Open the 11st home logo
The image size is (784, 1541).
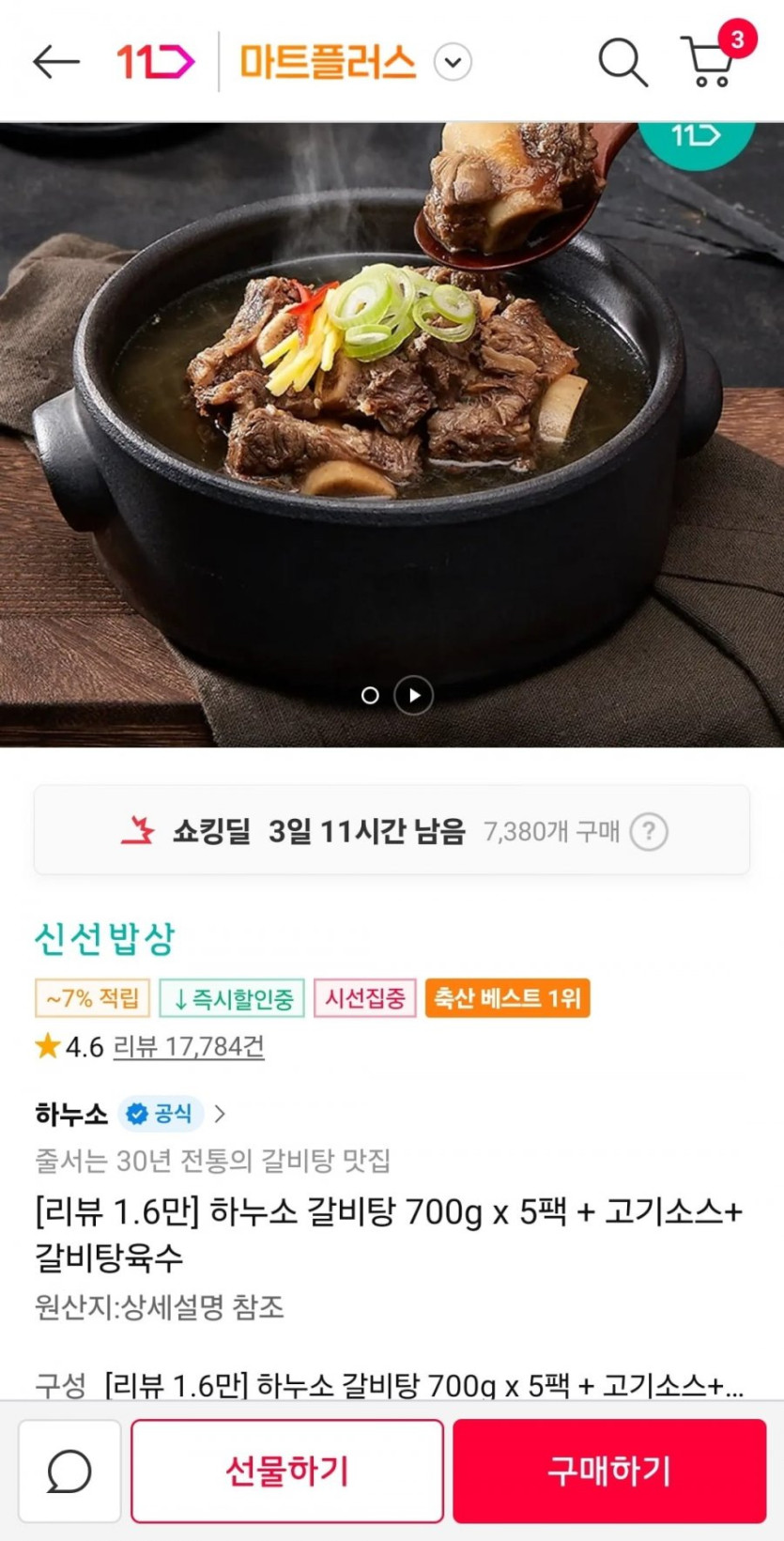pyautogui.click(x=155, y=62)
